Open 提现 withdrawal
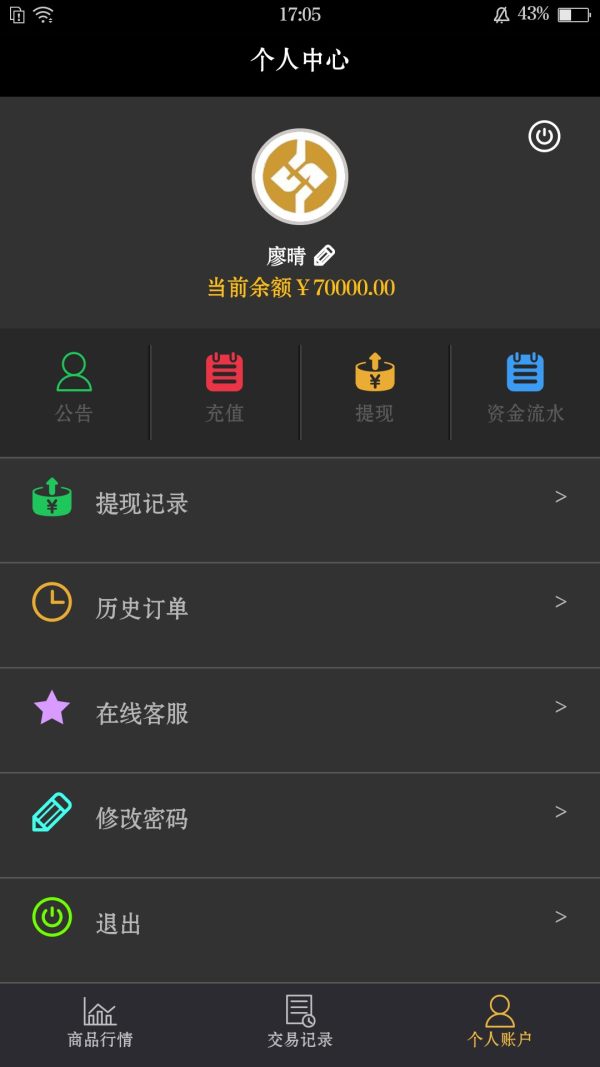 [x=375, y=386]
